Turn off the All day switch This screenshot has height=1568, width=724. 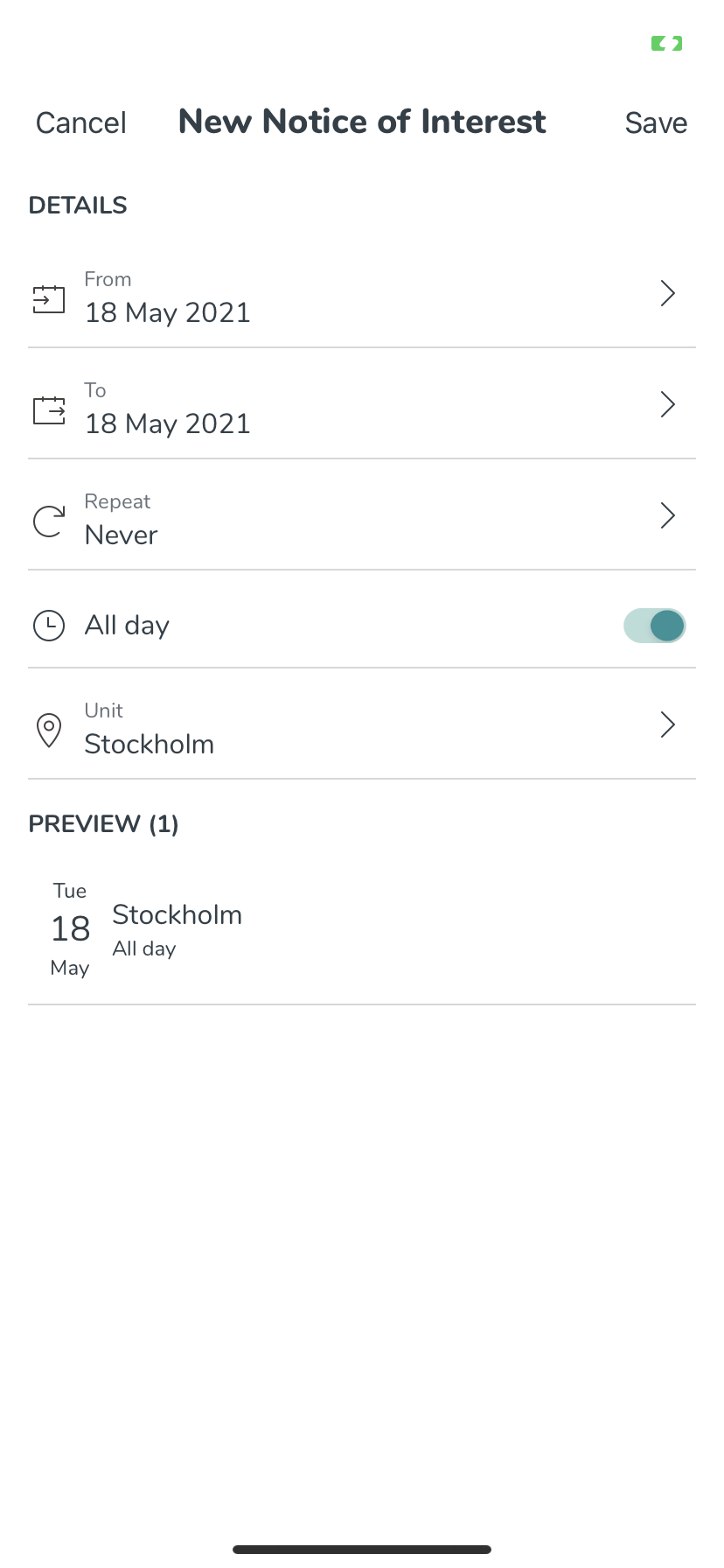tap(654, 626)
